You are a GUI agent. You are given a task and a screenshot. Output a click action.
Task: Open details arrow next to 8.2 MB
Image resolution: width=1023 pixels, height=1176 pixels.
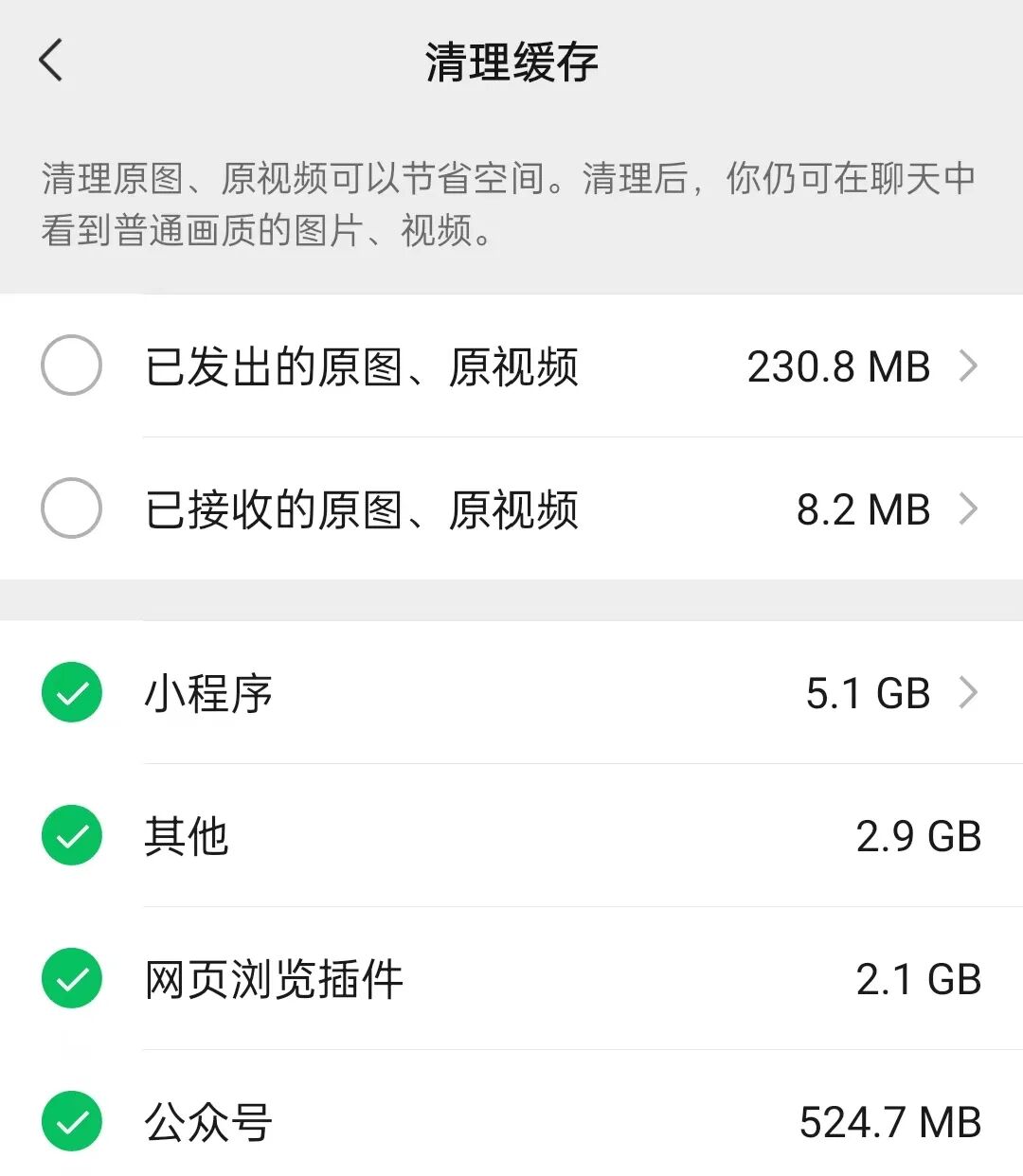[x=970, y=510]
